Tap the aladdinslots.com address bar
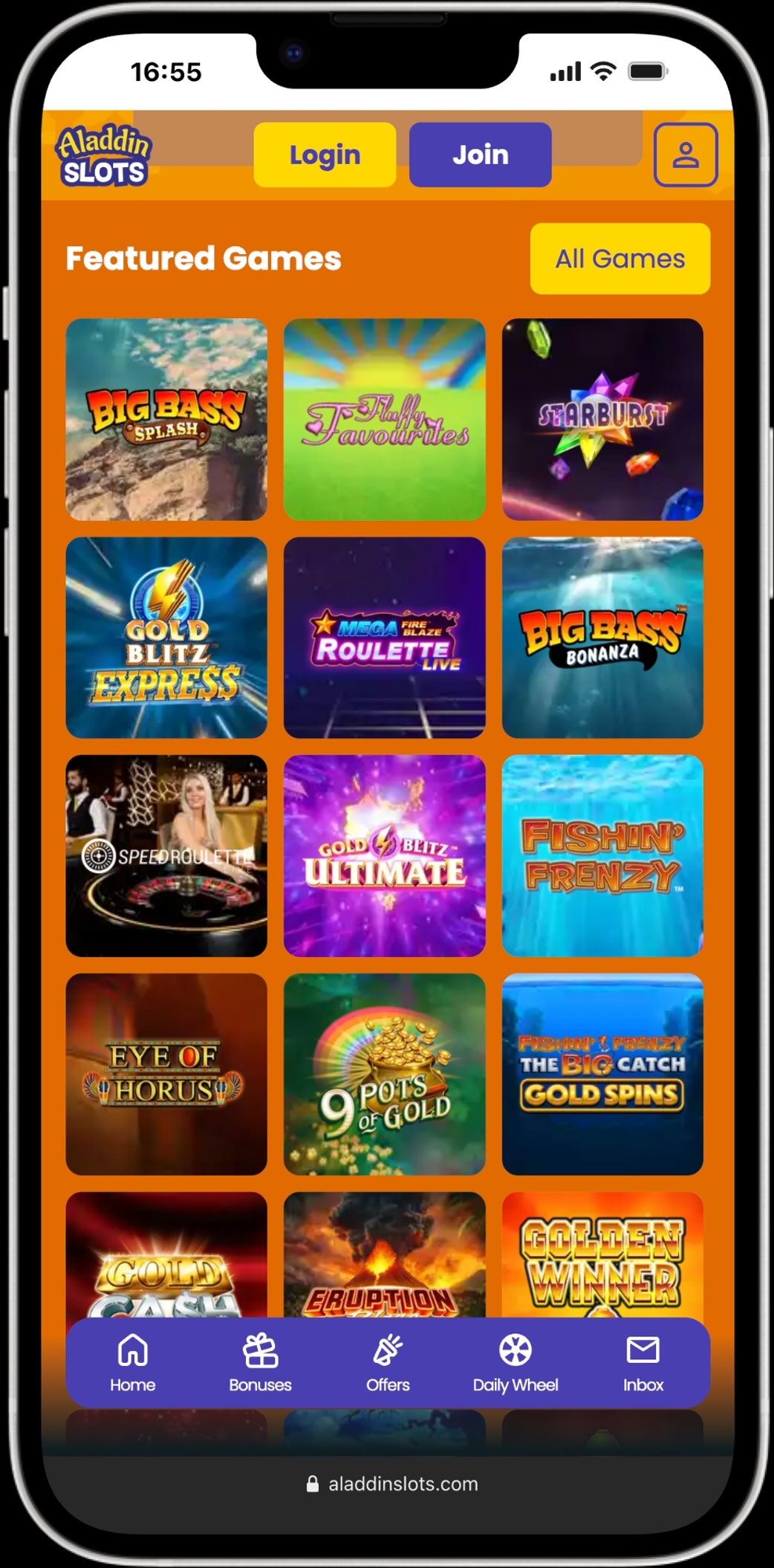Image resolution: width=774 pixels, height=1568 pixels. (x=401, y=1483)
